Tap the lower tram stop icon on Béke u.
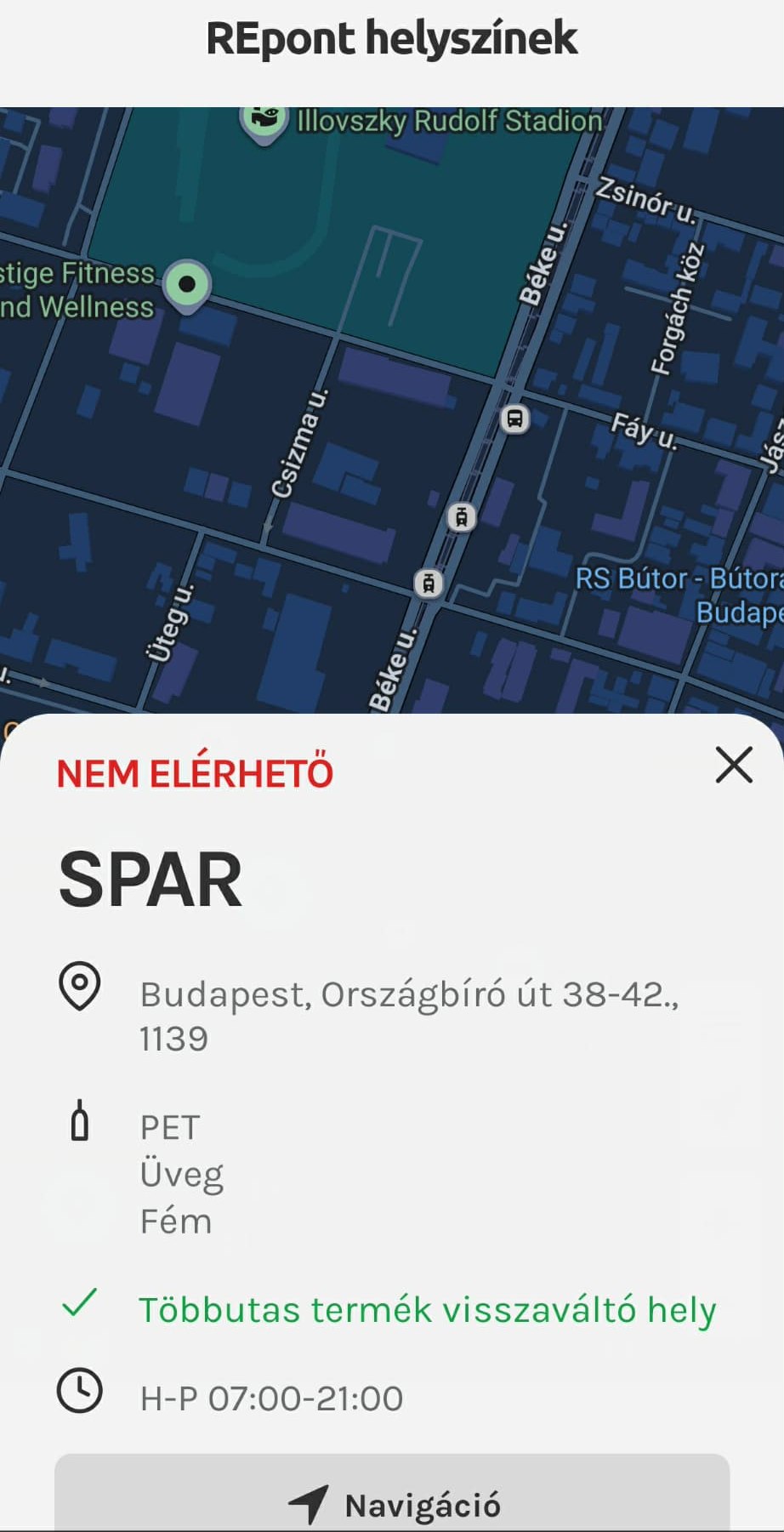Viewport: 784px width, 1532px height. coord(430,583)
